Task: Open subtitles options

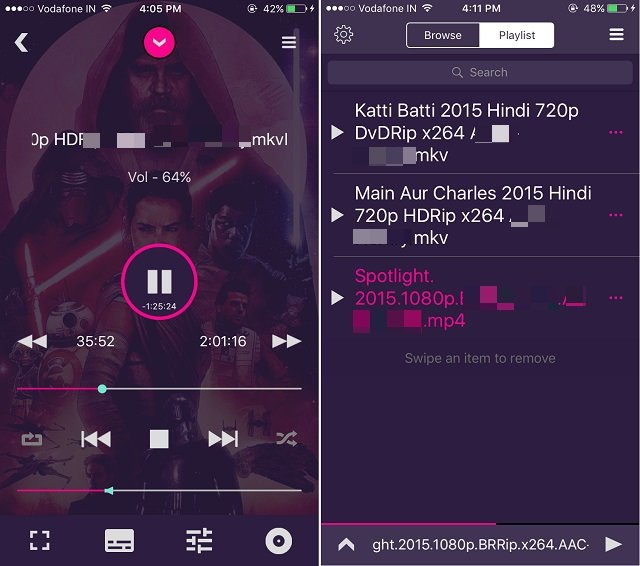Action: coord(119,541)
